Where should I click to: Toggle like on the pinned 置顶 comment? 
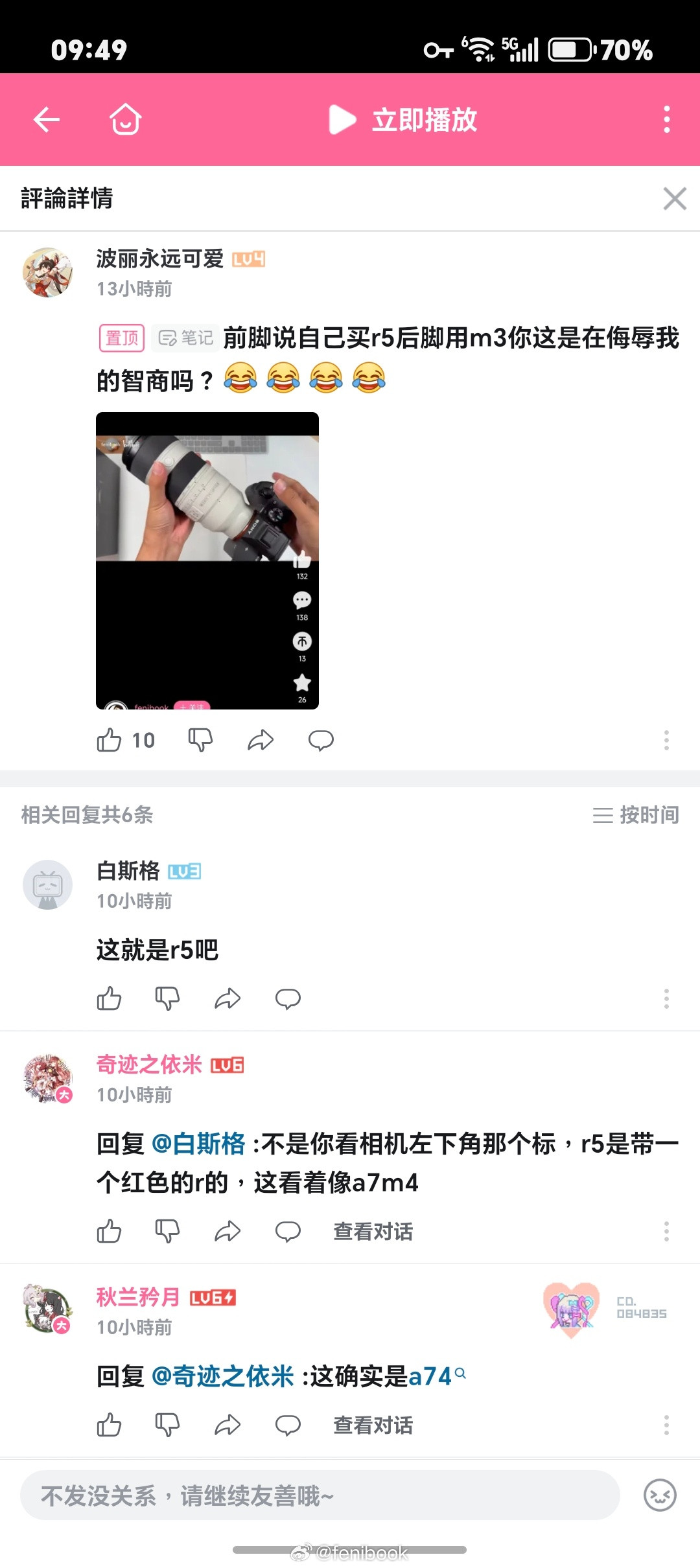point(110,740)
